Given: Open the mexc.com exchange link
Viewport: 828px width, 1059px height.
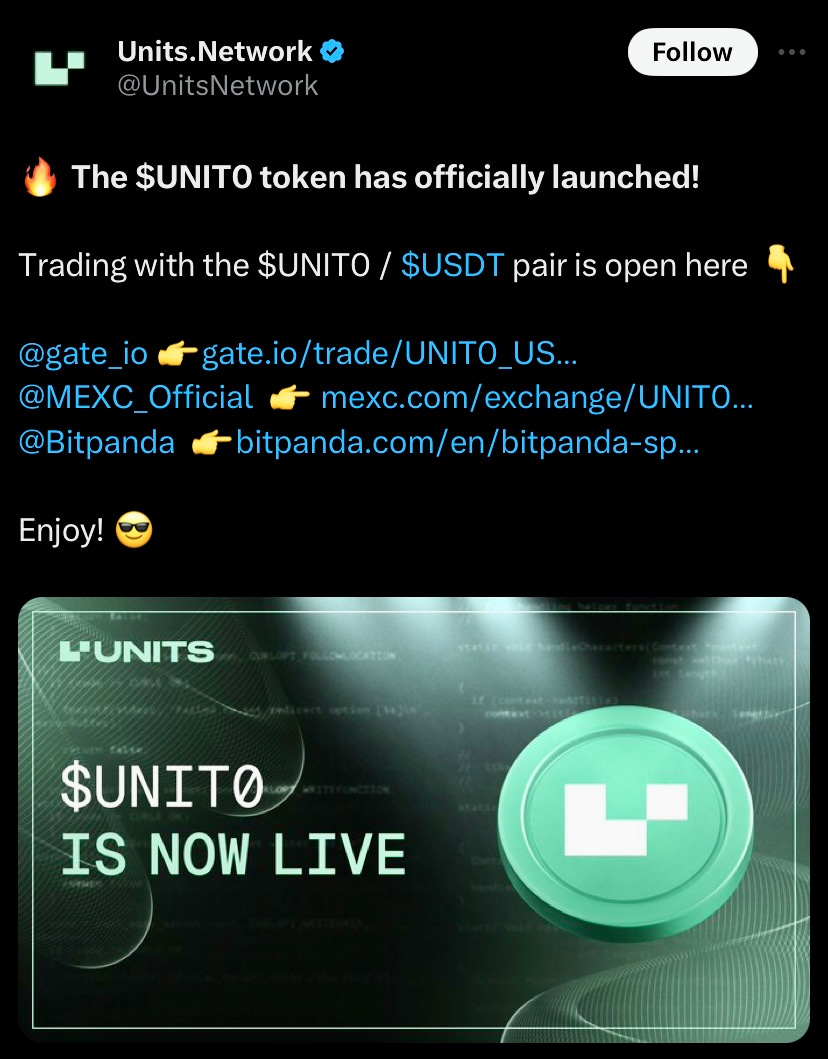Looking at the screenshot, I should coord(537,397).
